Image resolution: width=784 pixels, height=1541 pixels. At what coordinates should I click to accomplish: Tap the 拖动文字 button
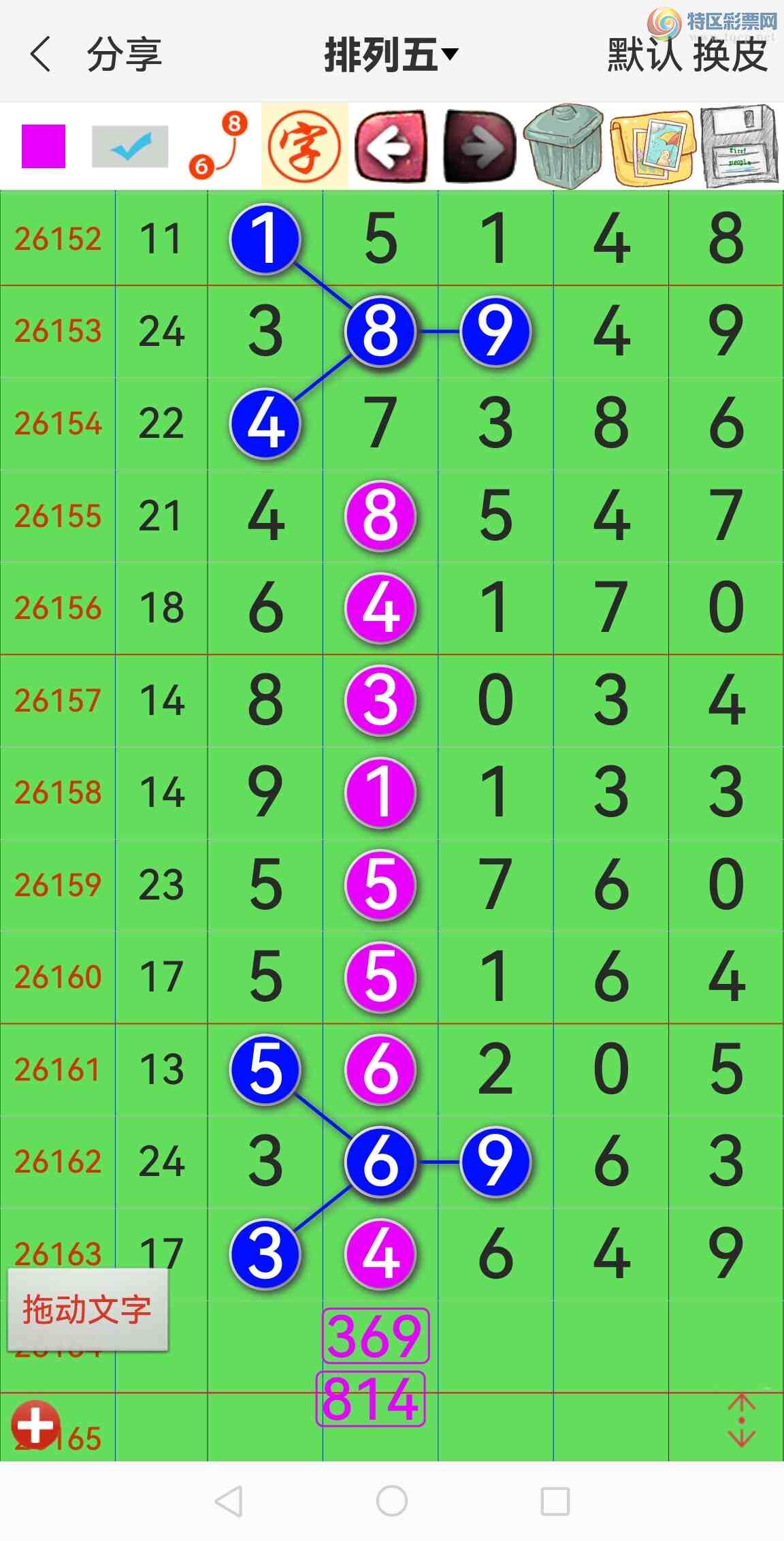[87, 1309]
